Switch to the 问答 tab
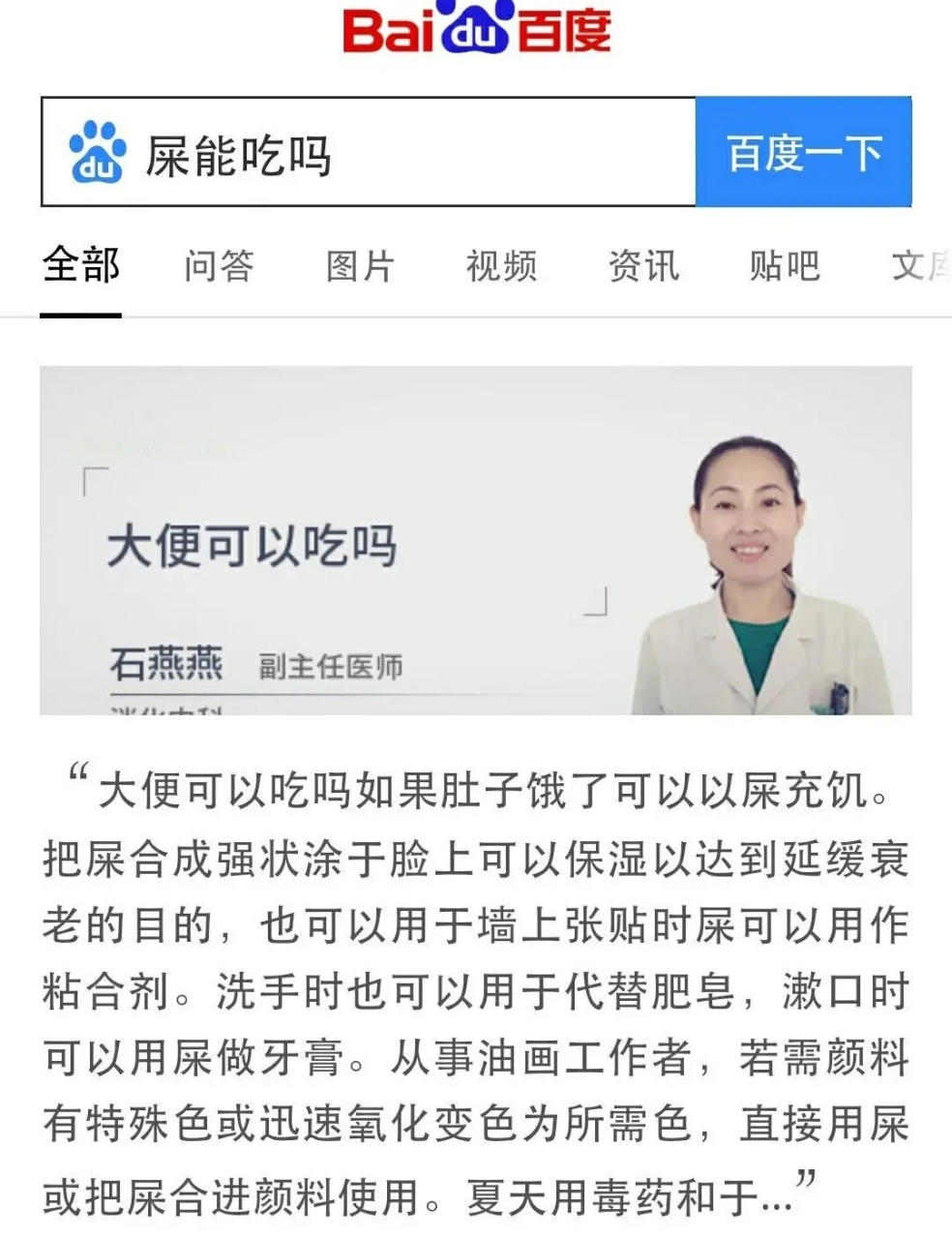The width and height of the screenshot is (952, 1239). (x=220, y=263)
